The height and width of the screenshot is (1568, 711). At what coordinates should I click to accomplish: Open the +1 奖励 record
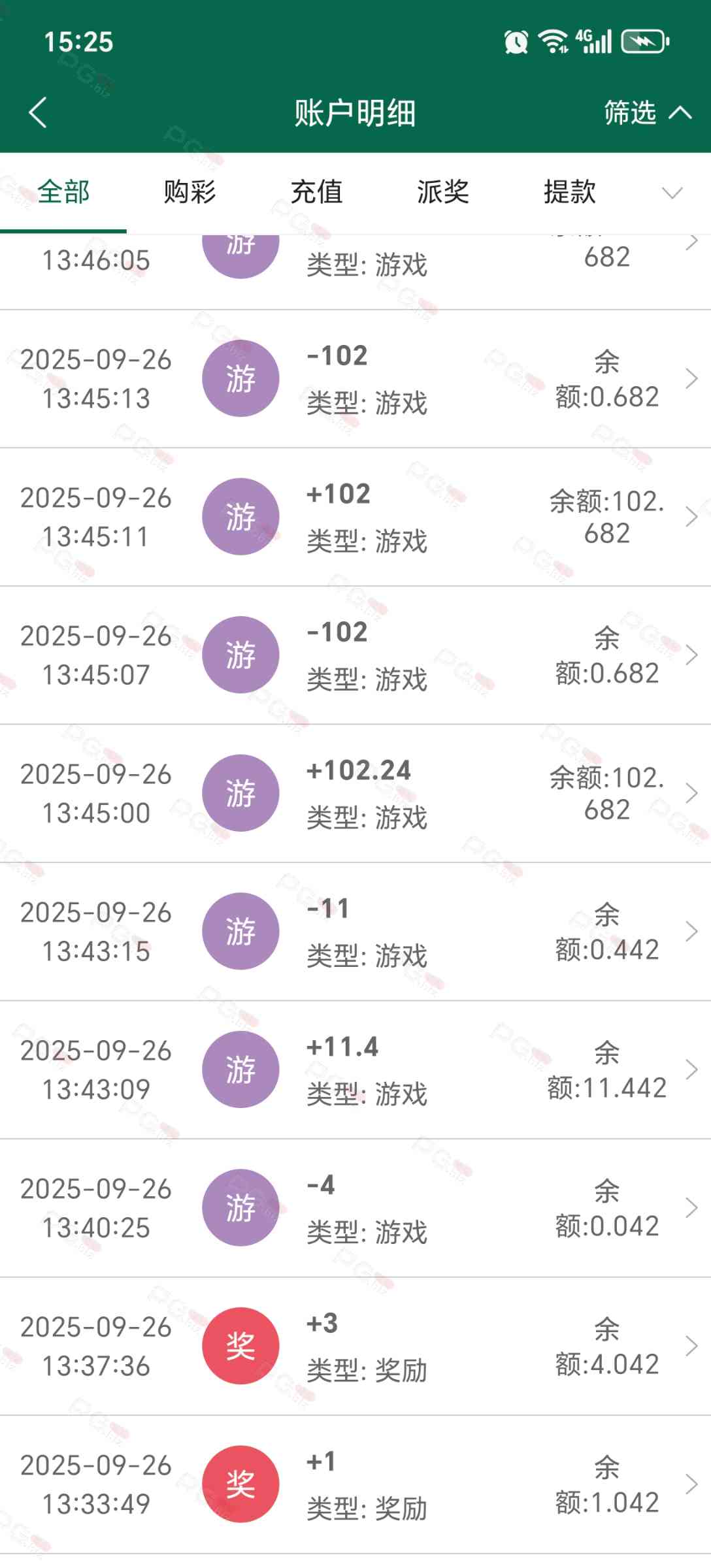[355, 1484]
